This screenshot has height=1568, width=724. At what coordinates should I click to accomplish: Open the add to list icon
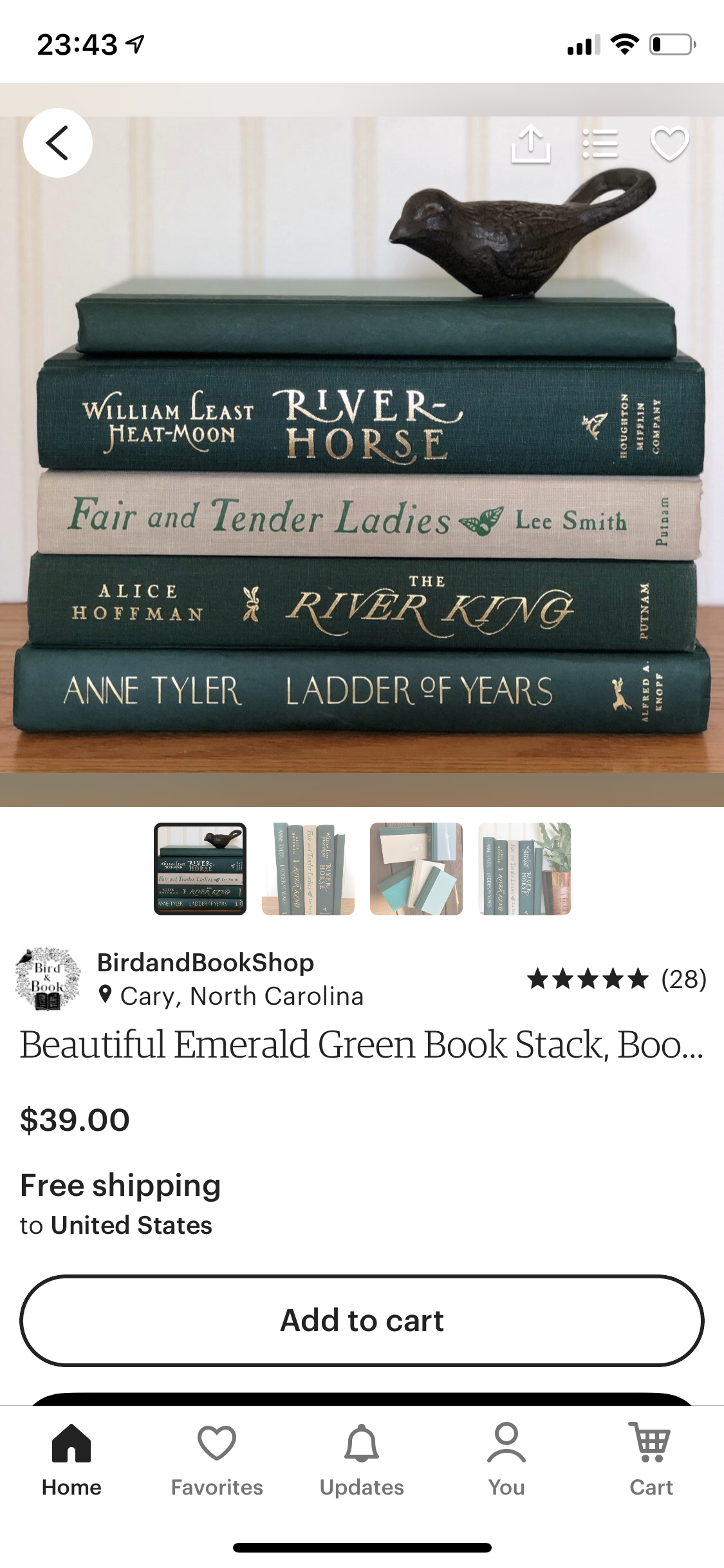(x=600, y=144)
